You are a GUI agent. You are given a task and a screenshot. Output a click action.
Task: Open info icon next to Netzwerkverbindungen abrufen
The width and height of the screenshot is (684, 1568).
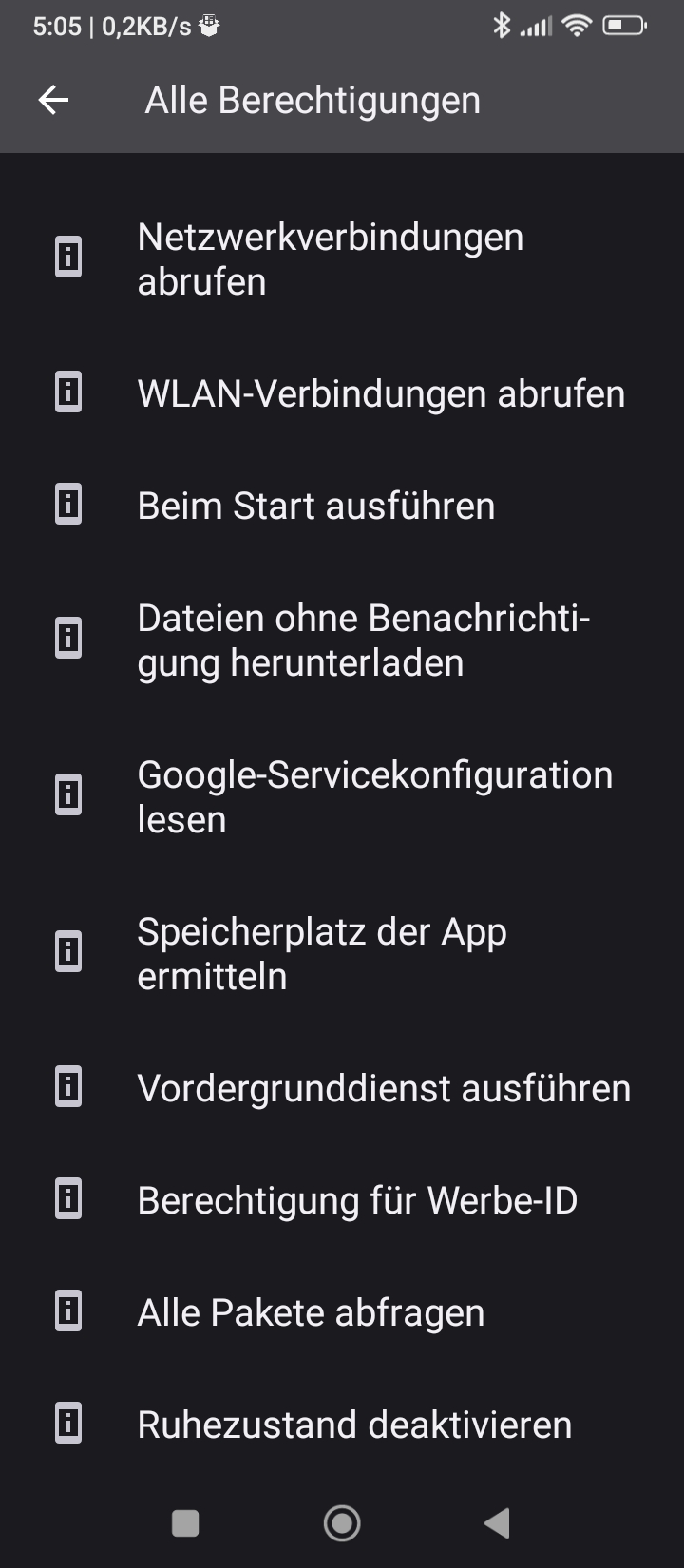[66, 257]
